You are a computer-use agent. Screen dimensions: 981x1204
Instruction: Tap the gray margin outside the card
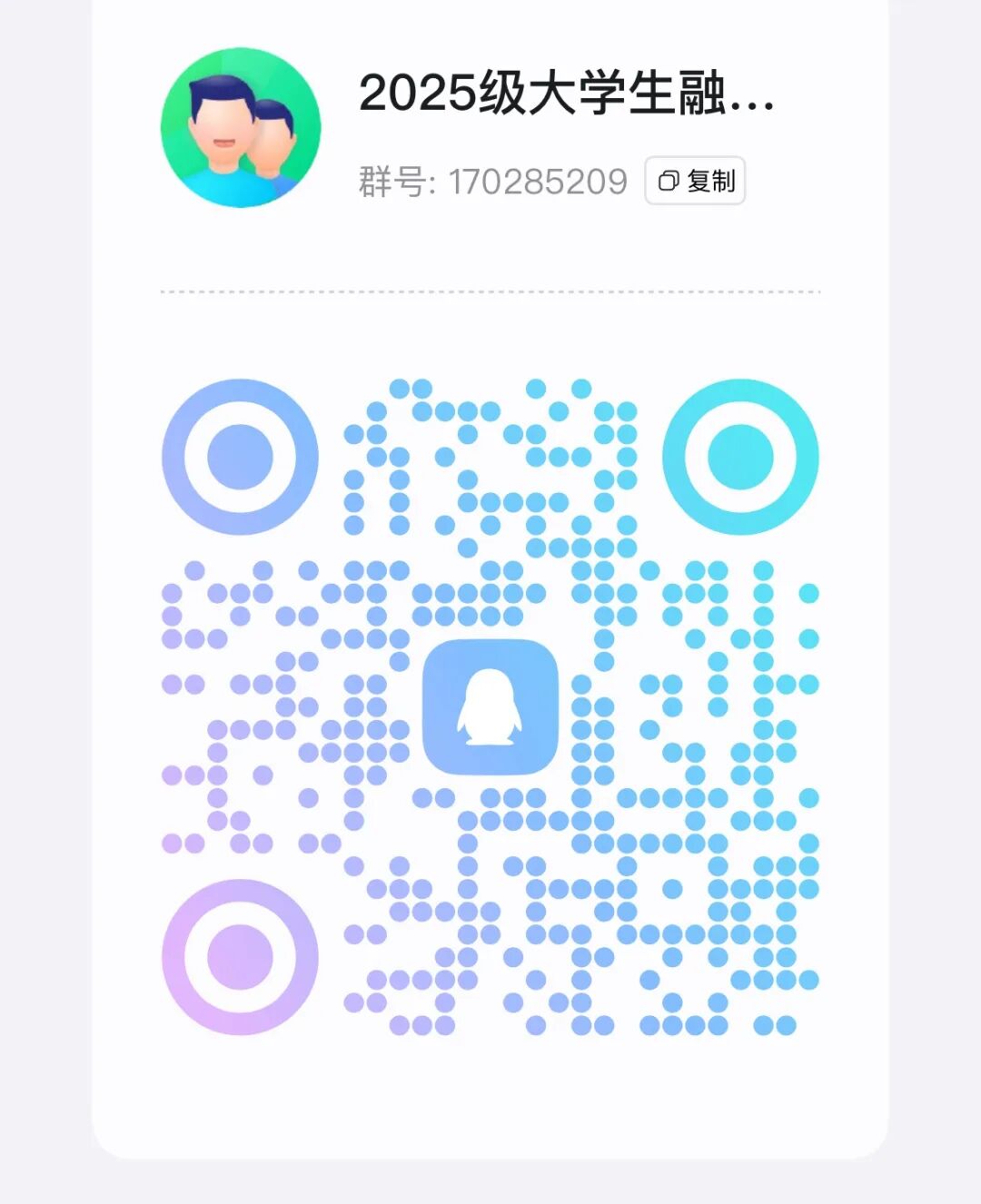pyautogui.click(x=45, y=599)
